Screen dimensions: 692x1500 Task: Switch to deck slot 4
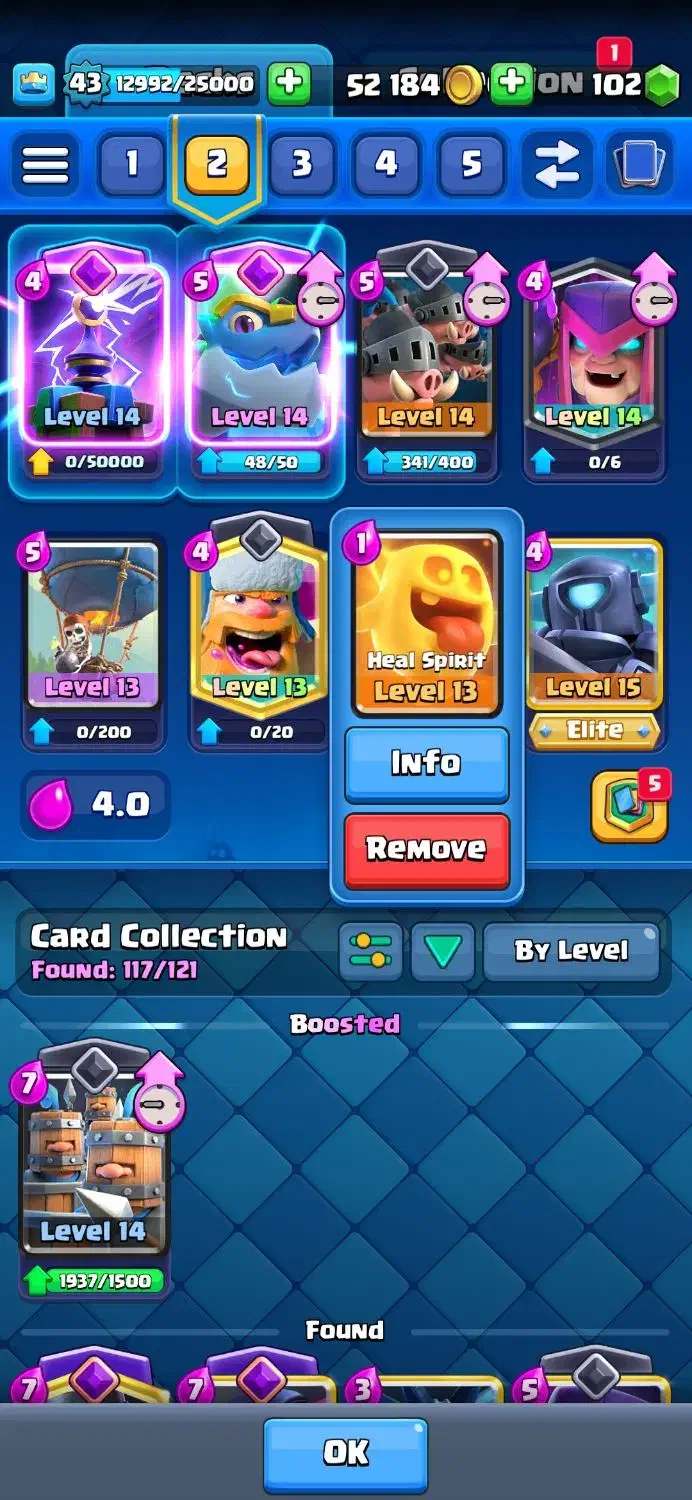coord(387,164)
